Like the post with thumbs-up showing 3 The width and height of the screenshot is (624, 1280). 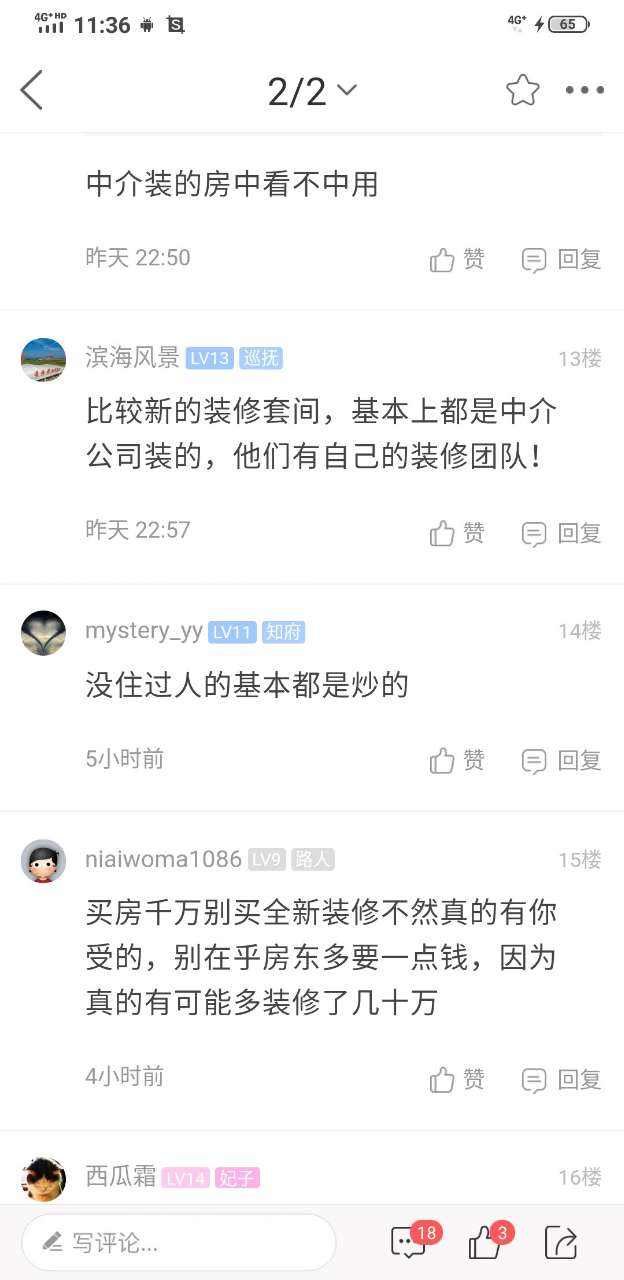[x=485, y=1243]
